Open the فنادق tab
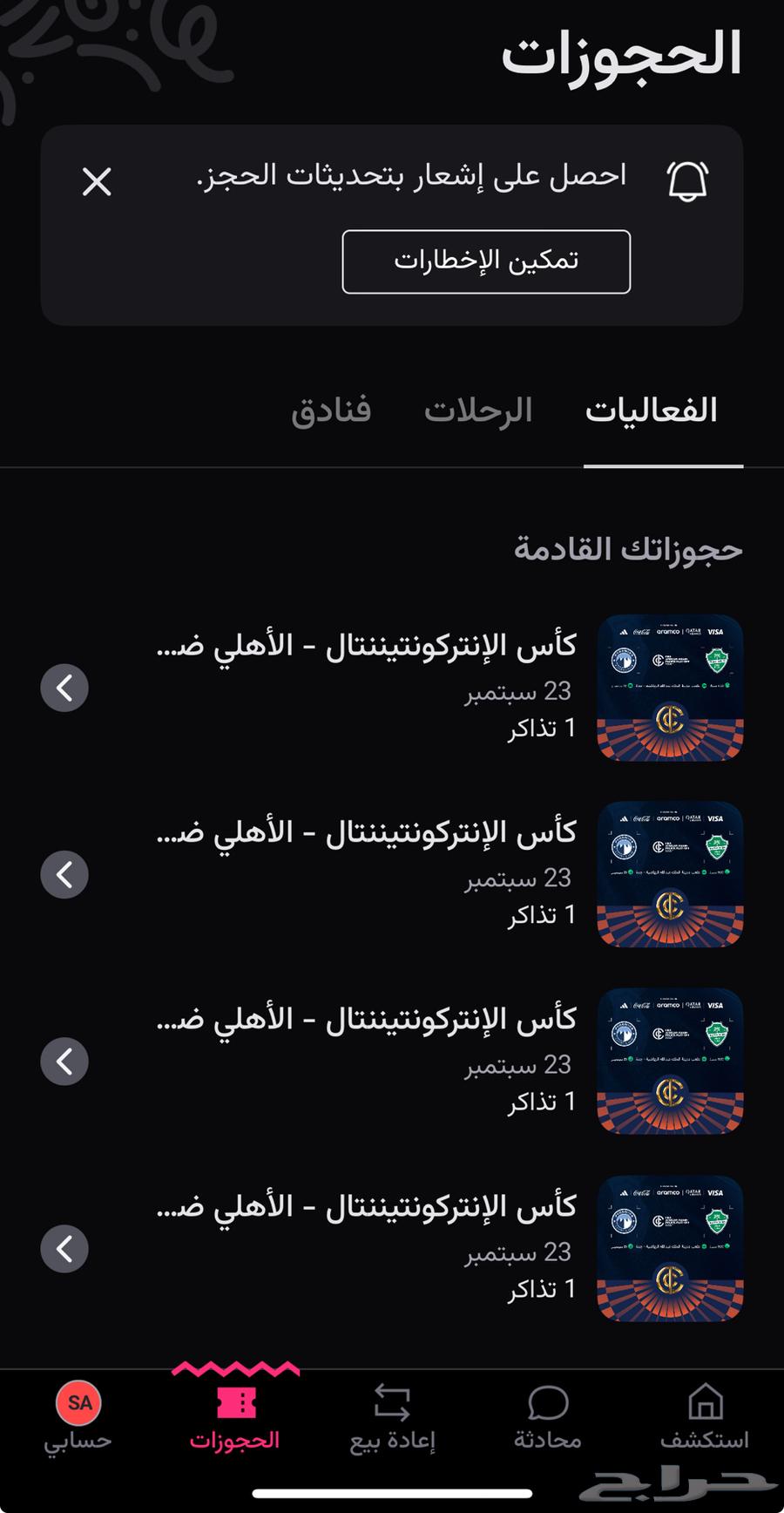Image resolution: width=784 pixels, height=1513 pixels. (332, 410)
